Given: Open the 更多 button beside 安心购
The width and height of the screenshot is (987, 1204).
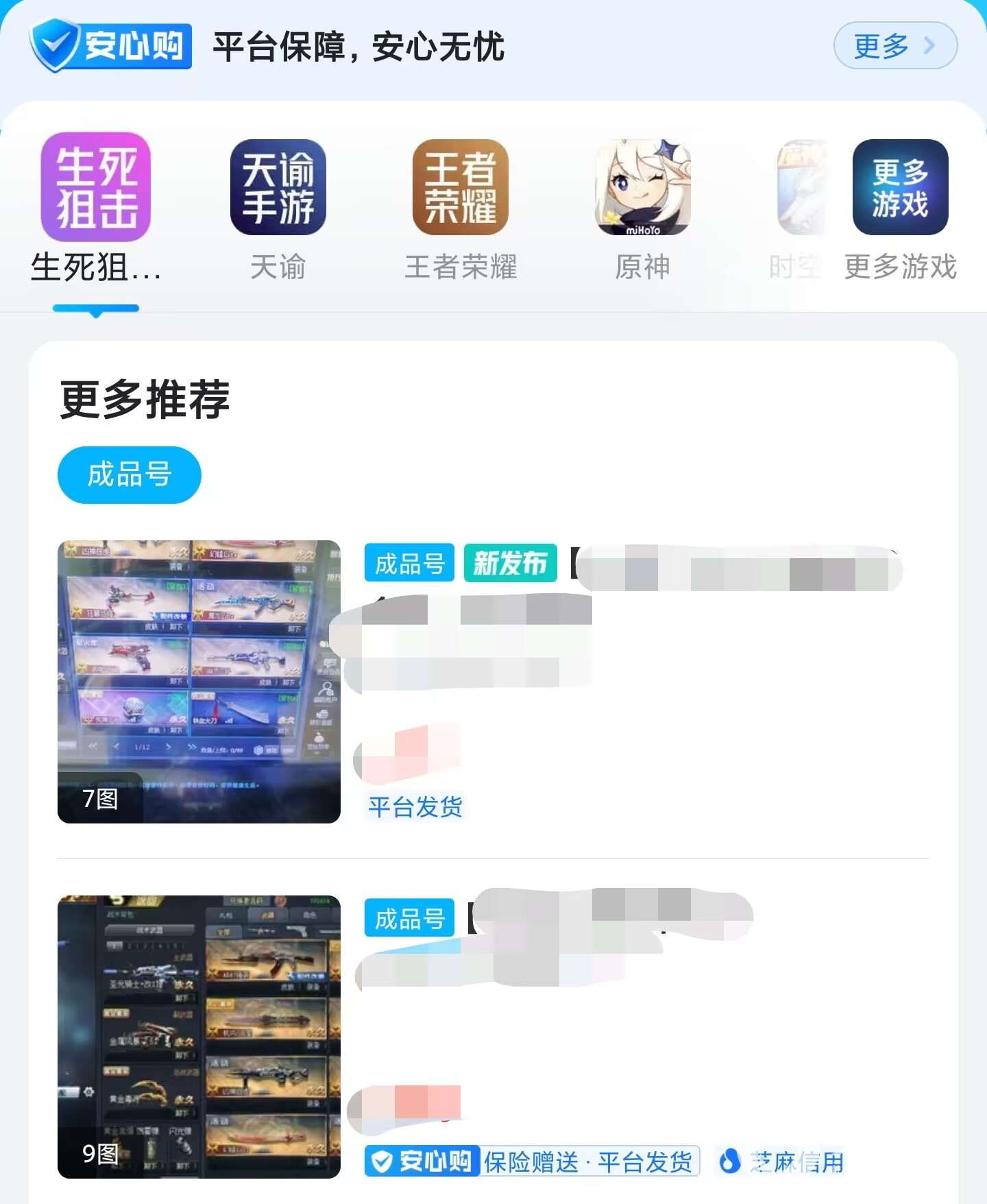Looking at the screenshot, I should 894,46.
